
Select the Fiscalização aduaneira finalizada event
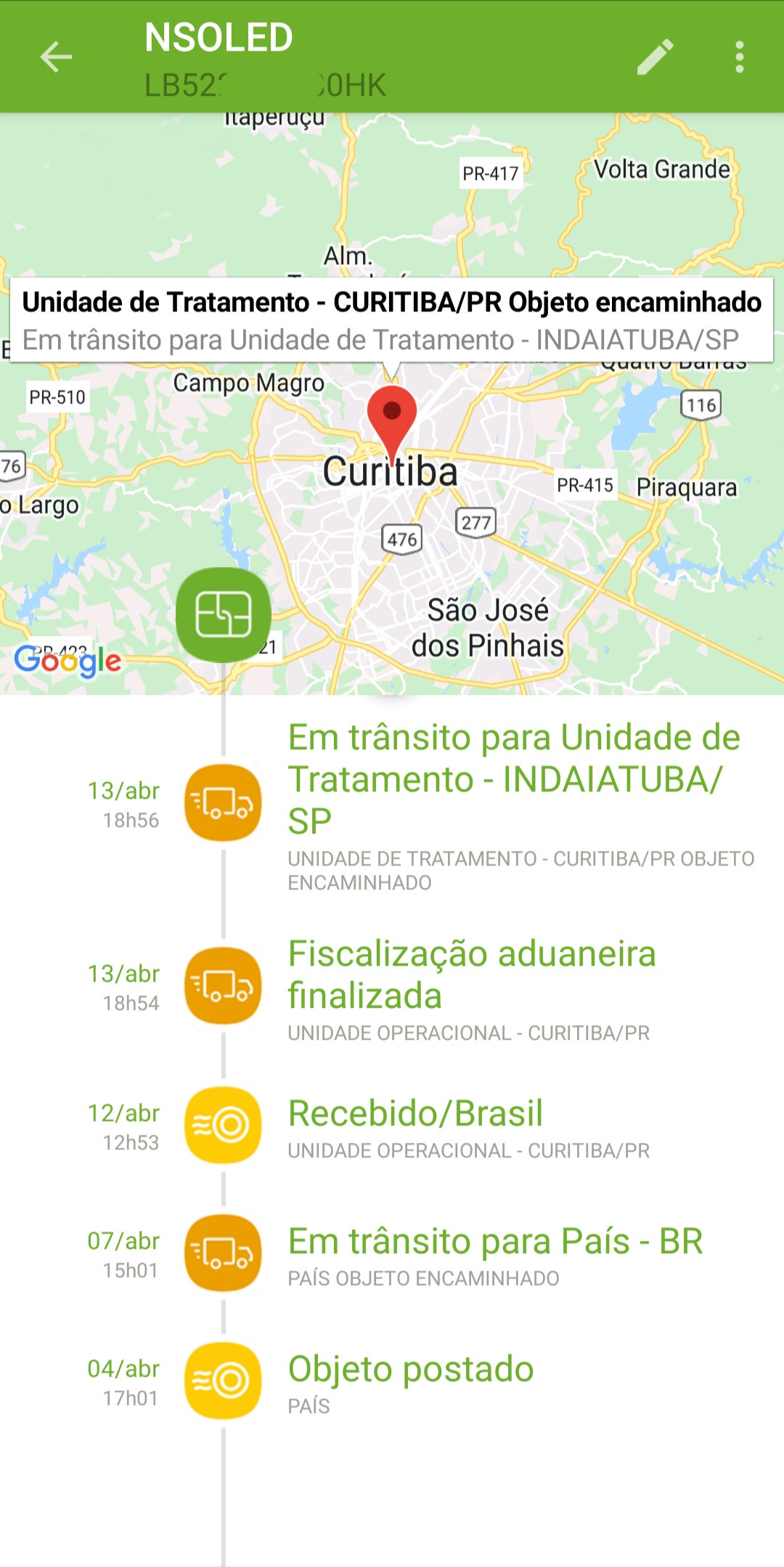coord(392,988)
